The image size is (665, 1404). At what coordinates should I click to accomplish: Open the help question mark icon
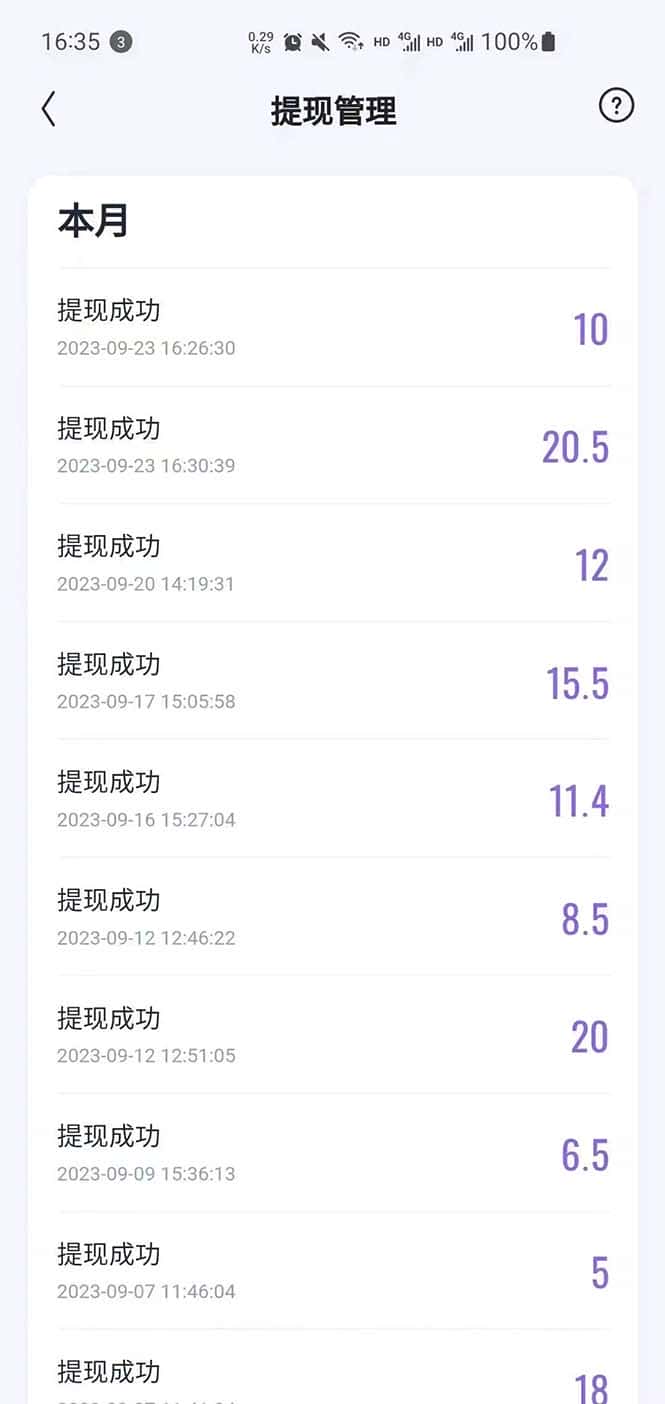pos(616,105)
